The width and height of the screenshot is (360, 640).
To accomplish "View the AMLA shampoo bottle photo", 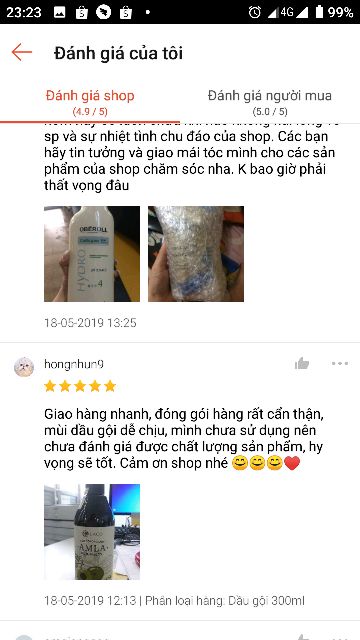I will pos(92,532).
